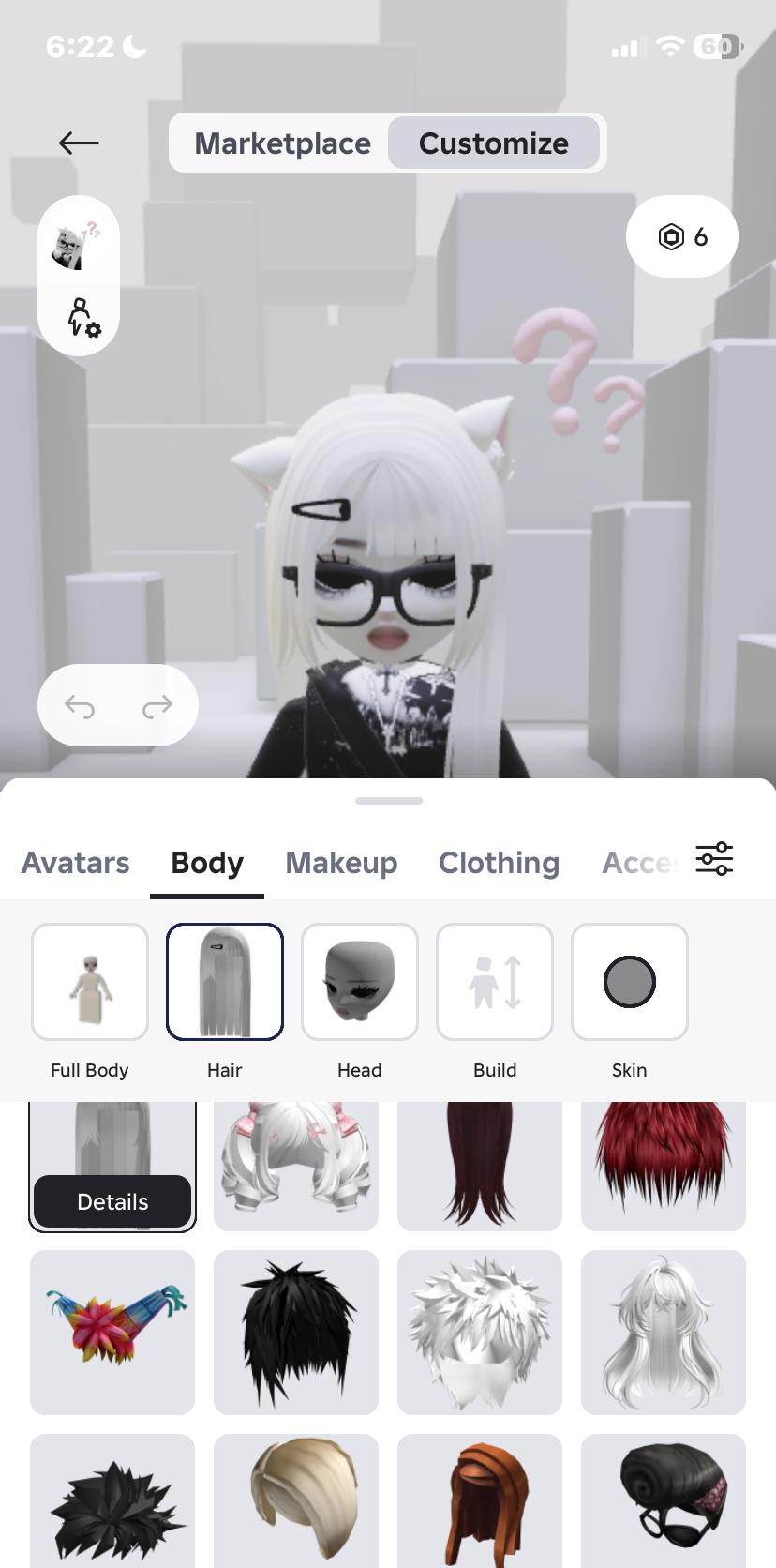Redo the avatar change
This screenshot has height=1568, width=776.
157,706
